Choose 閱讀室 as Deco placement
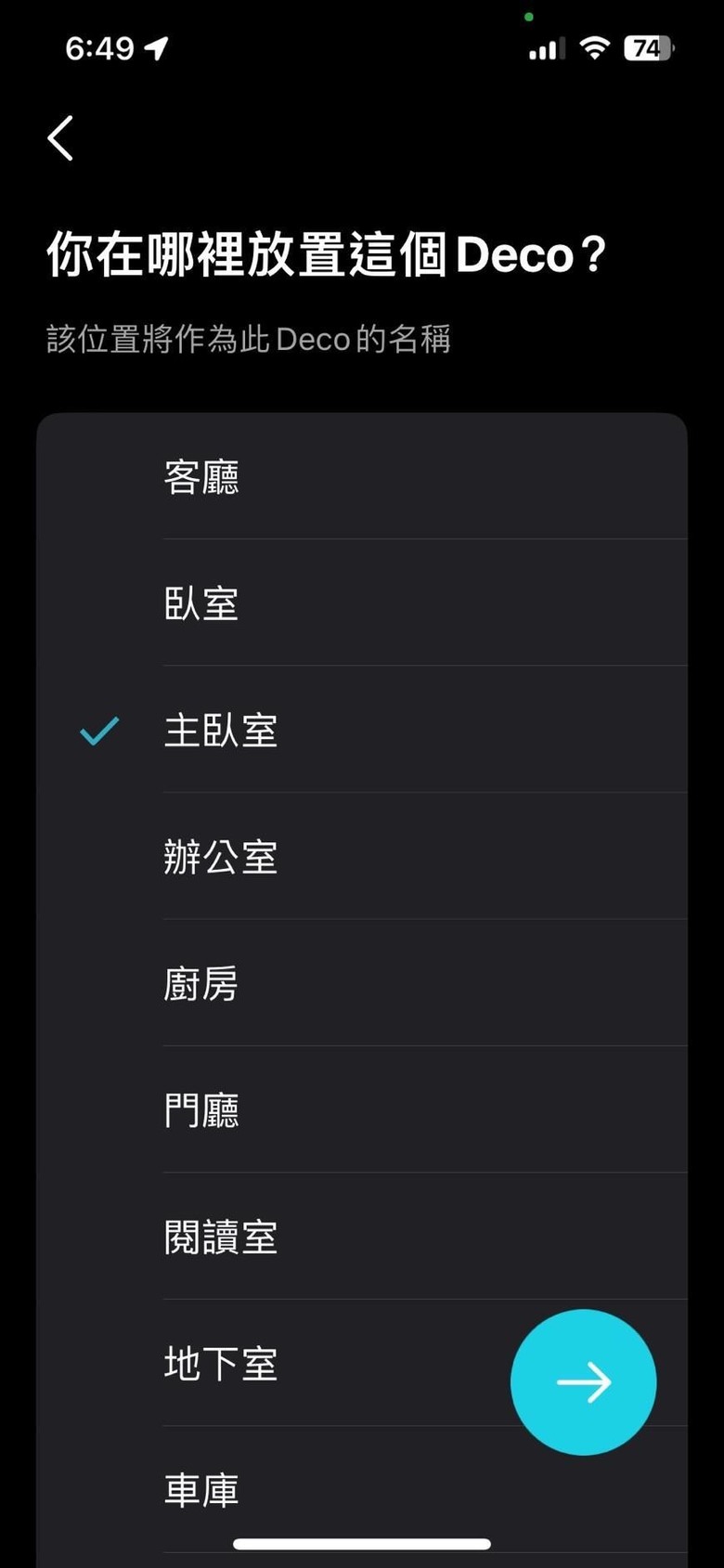 [x=221, y=1238]
